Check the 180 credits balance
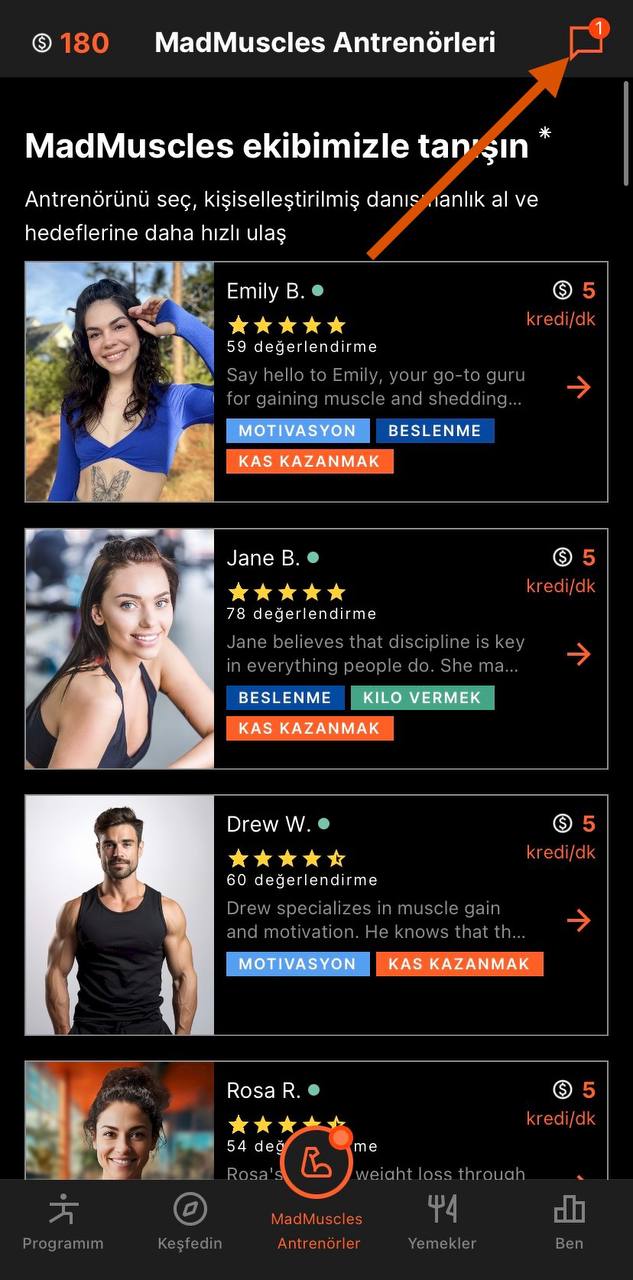633x1280 pixels. 70,43
